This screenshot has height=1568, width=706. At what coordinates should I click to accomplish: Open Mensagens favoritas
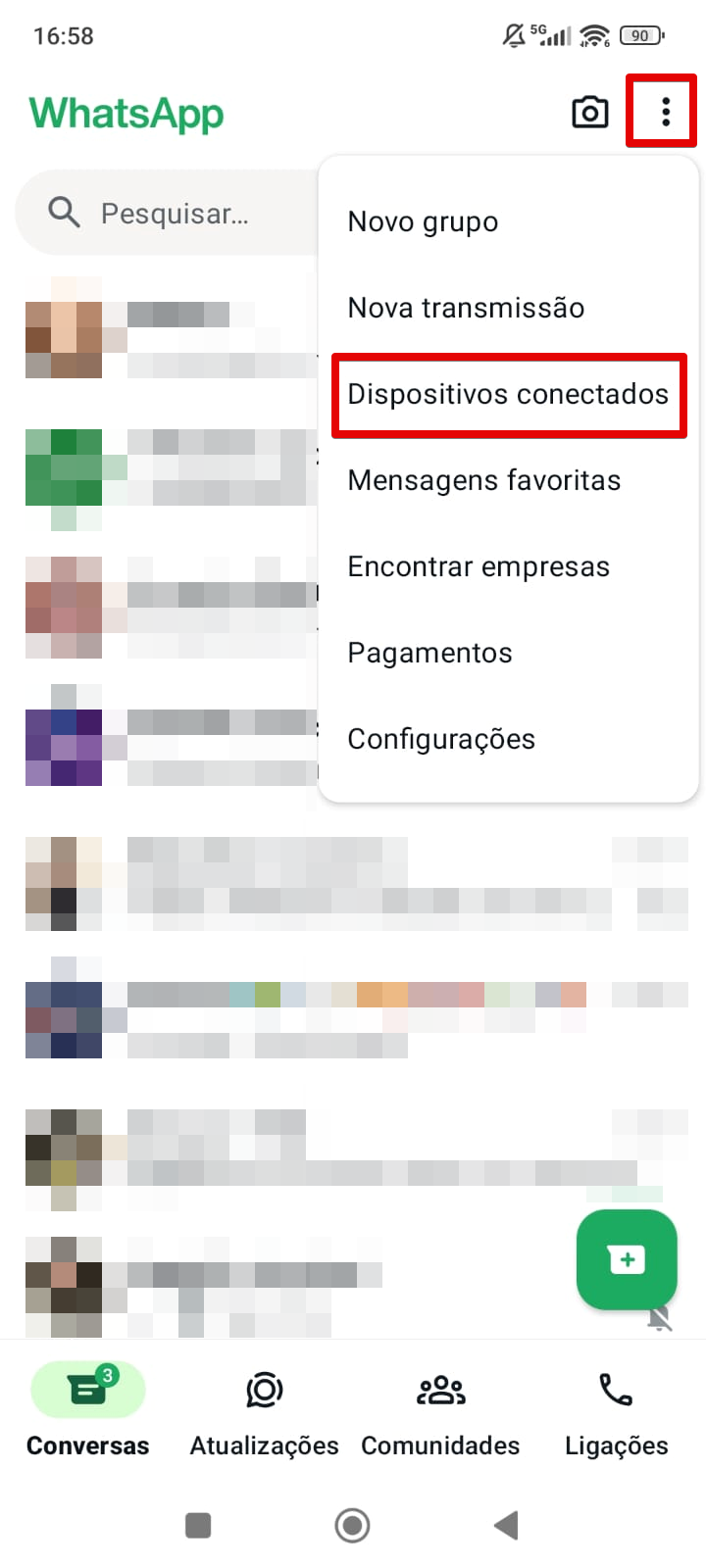tap(483, 480)
